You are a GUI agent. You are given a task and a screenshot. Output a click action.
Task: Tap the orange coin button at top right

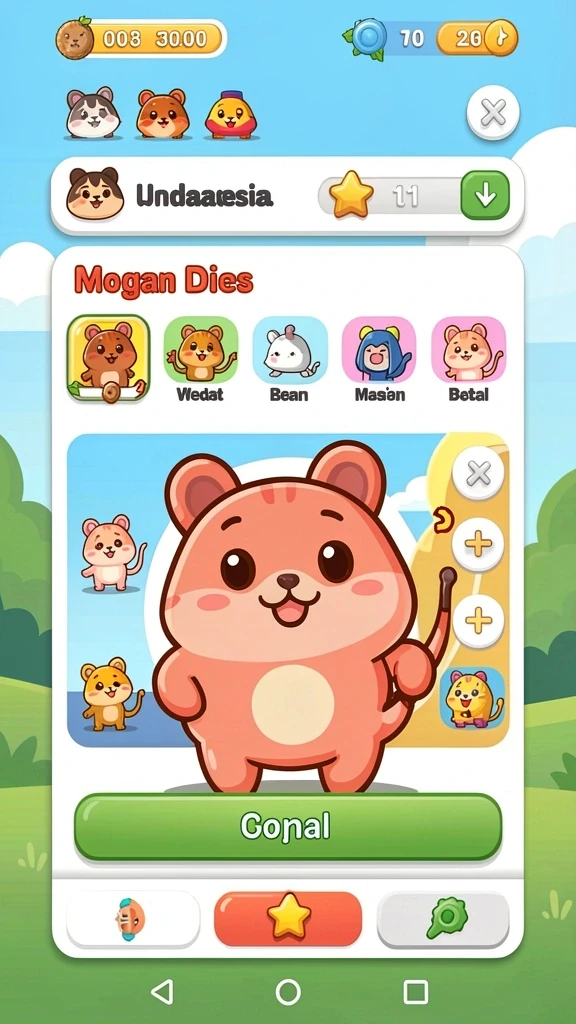[x=477, y=38]
